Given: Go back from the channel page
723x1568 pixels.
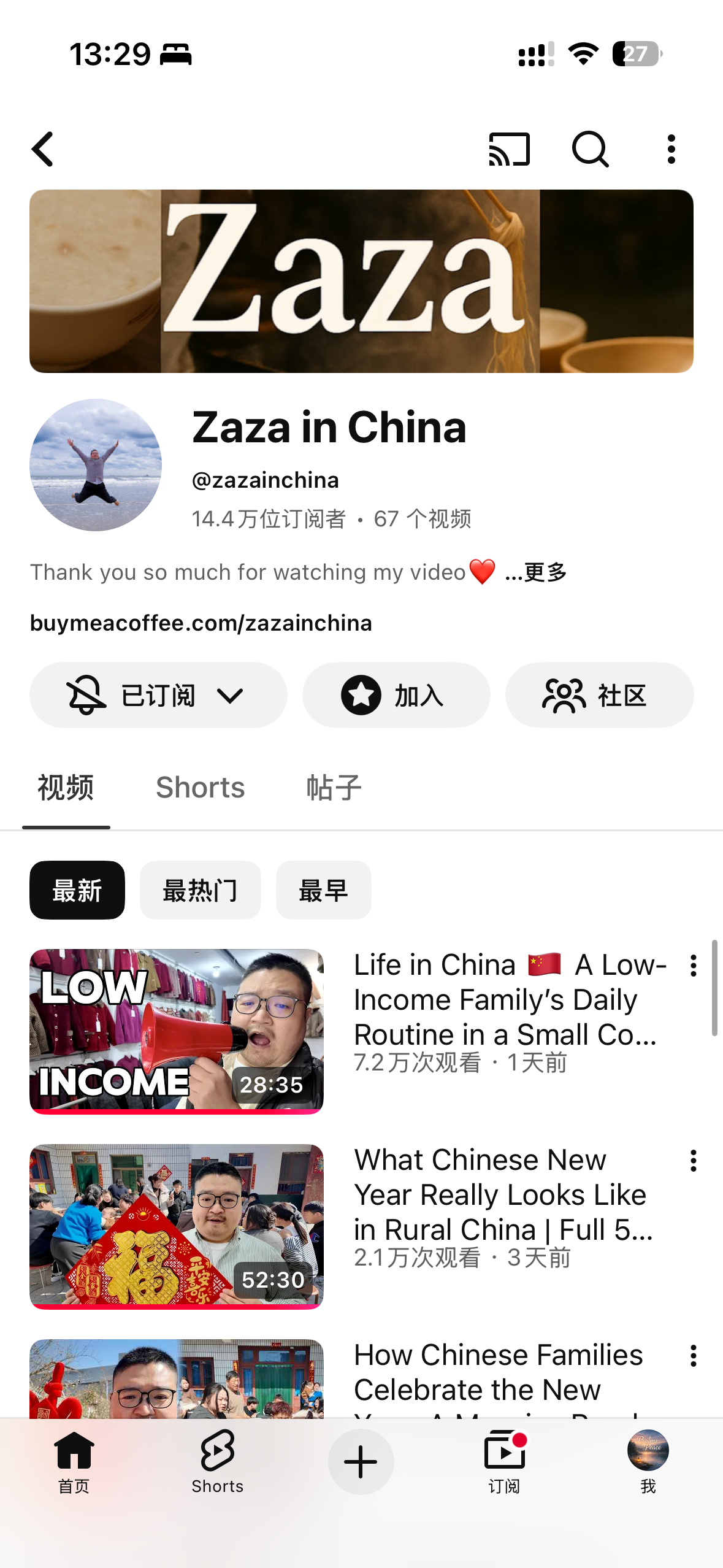Looking at the screenshot, I should coord(43,149).
